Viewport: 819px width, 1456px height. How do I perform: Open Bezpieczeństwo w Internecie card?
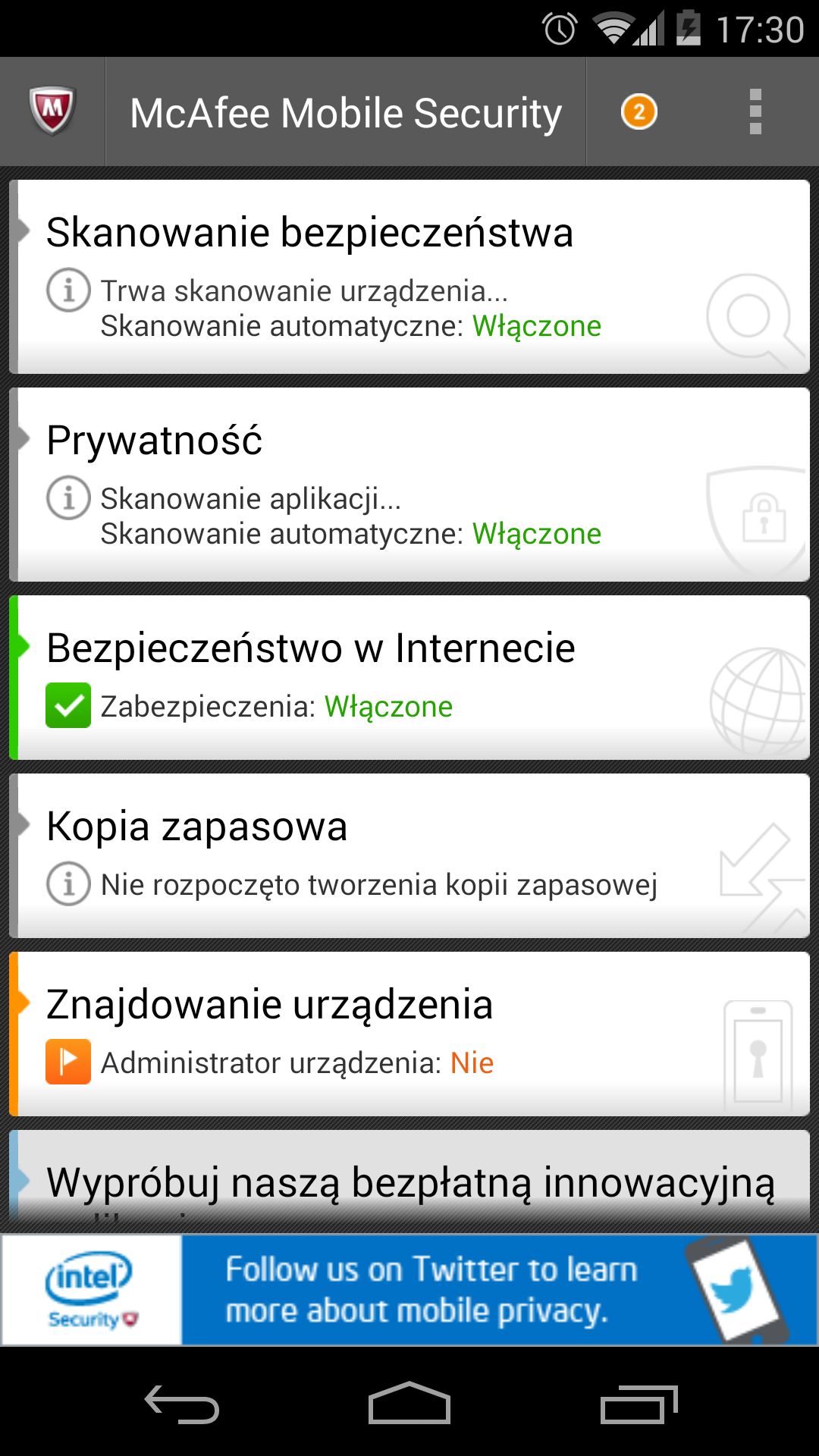(409, 677)
